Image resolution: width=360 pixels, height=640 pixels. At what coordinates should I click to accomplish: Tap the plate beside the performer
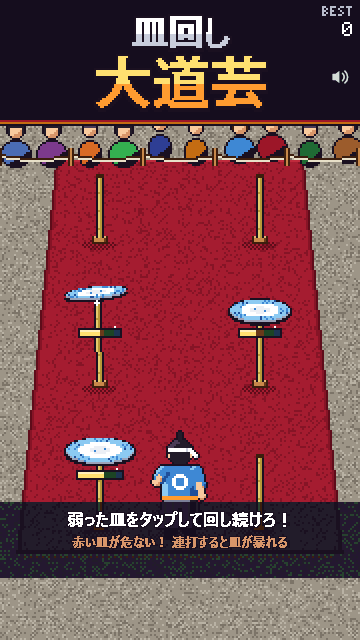pos(100,451)
